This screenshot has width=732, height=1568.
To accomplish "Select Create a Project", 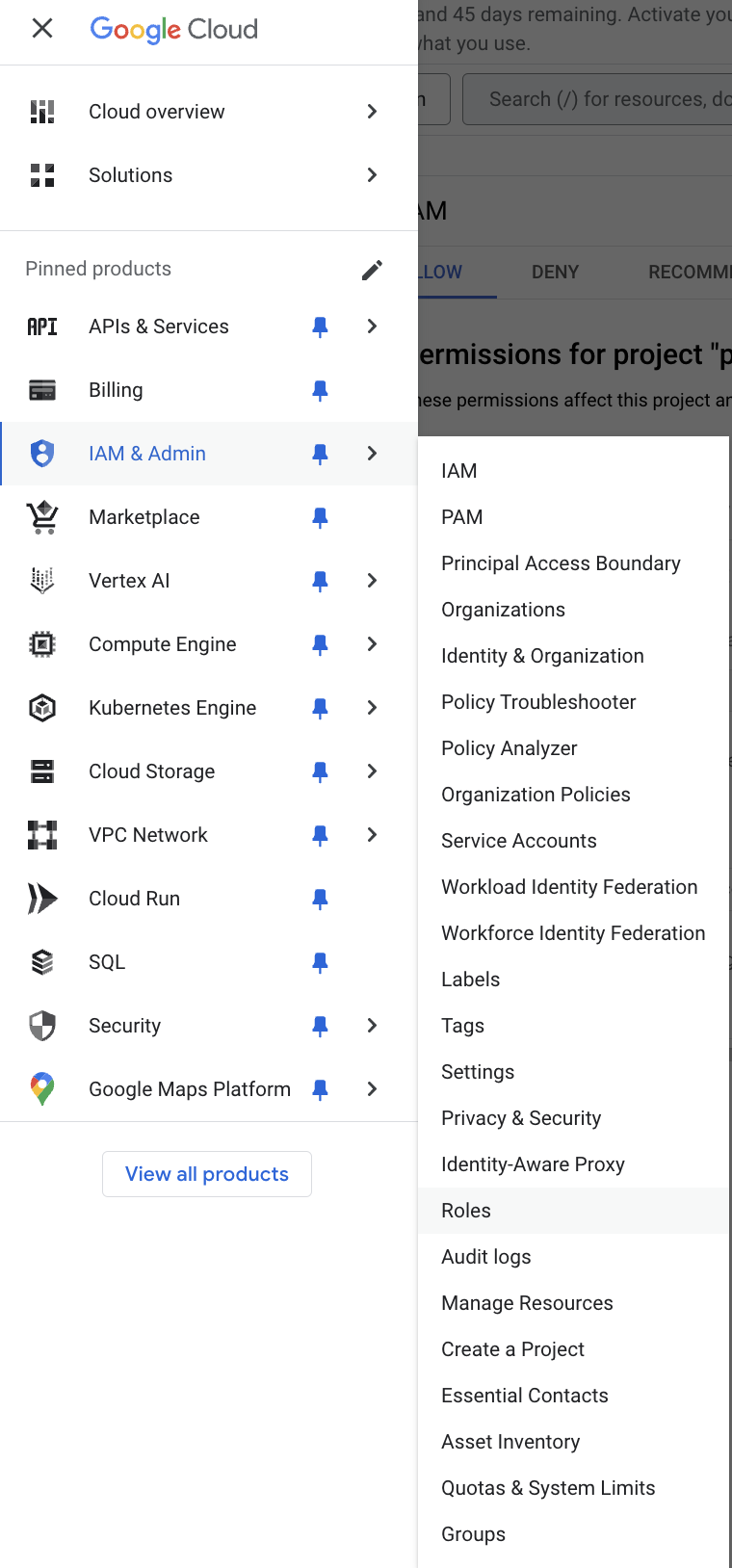I will click(512, 1349).
